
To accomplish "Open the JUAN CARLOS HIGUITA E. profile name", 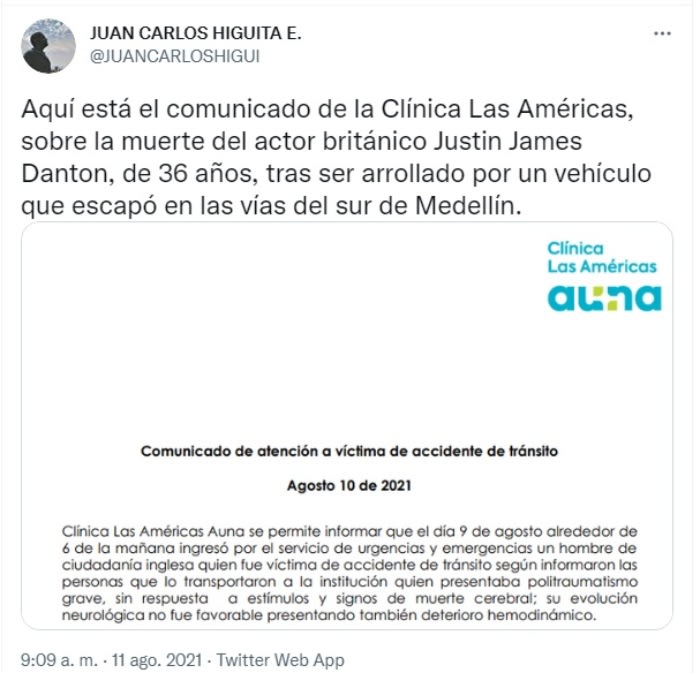I will 196,33.
